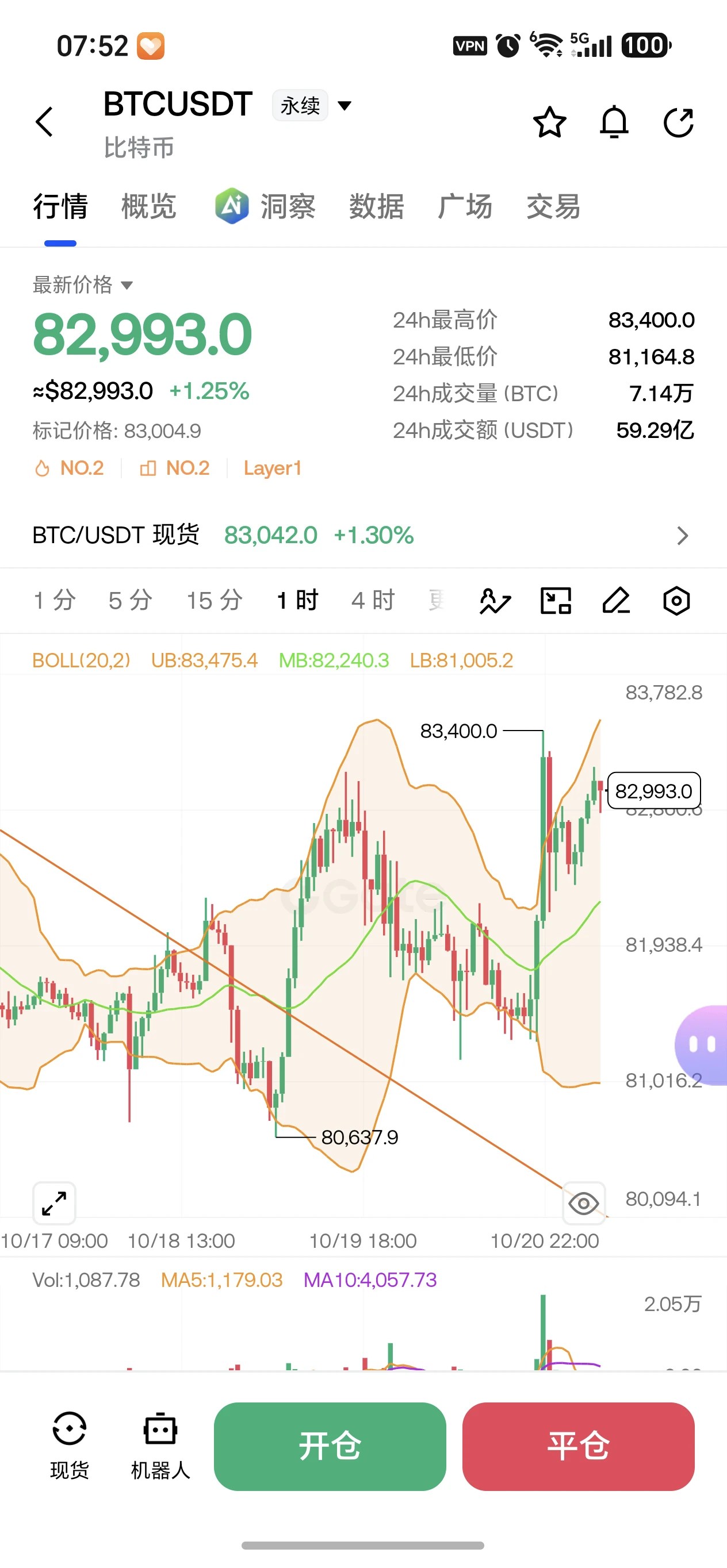Tap the green 开仓 button
Image resolution: width=727 pixels, height=1568 pixels.
pos(330,1446)
